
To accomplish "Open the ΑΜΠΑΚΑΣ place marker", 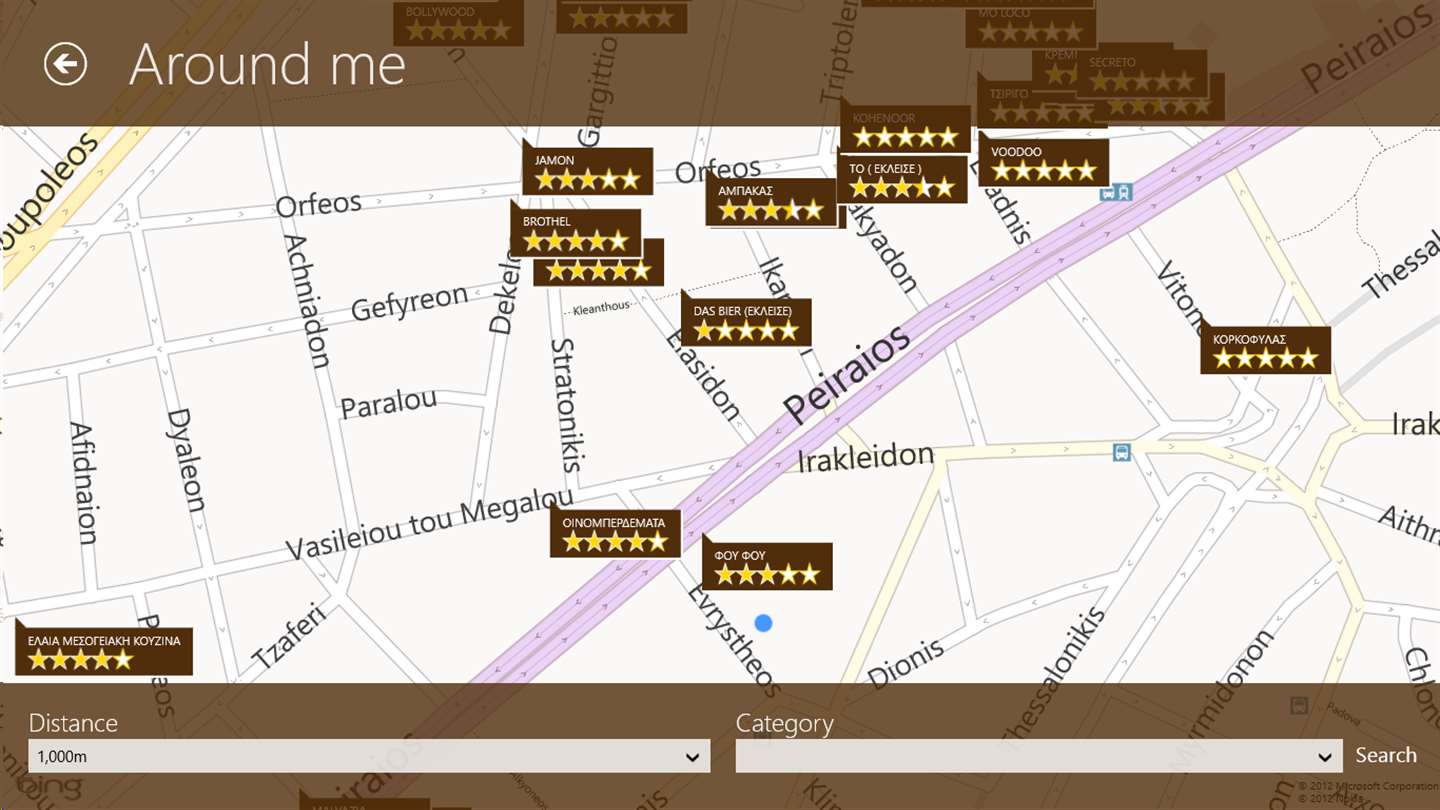I will coord(770,201).
